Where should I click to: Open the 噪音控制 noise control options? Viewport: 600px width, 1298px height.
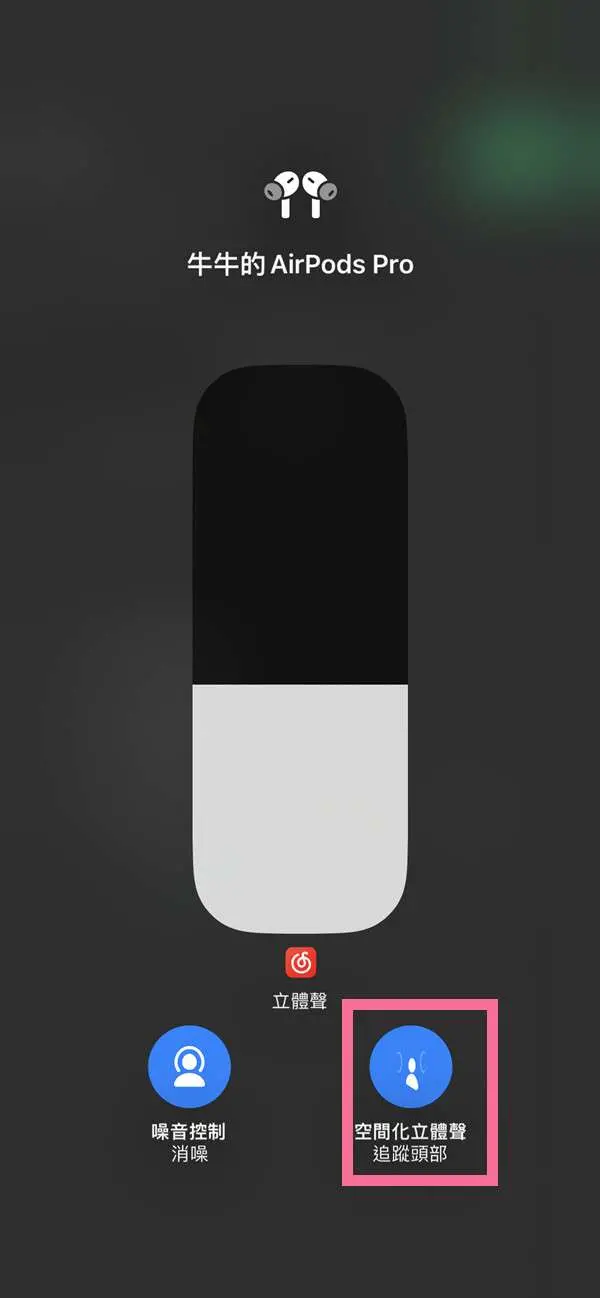(189, 1067)
